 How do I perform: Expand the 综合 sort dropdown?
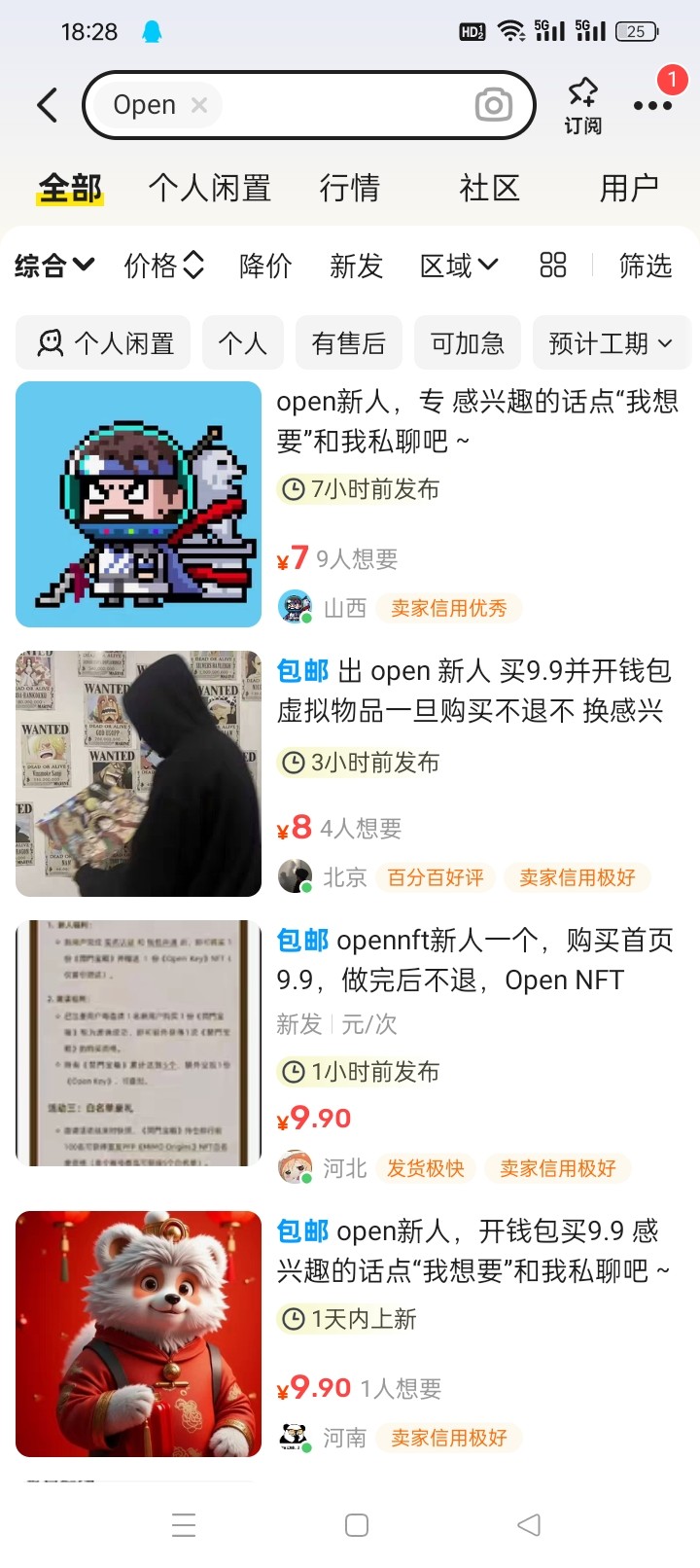[54, 265]
